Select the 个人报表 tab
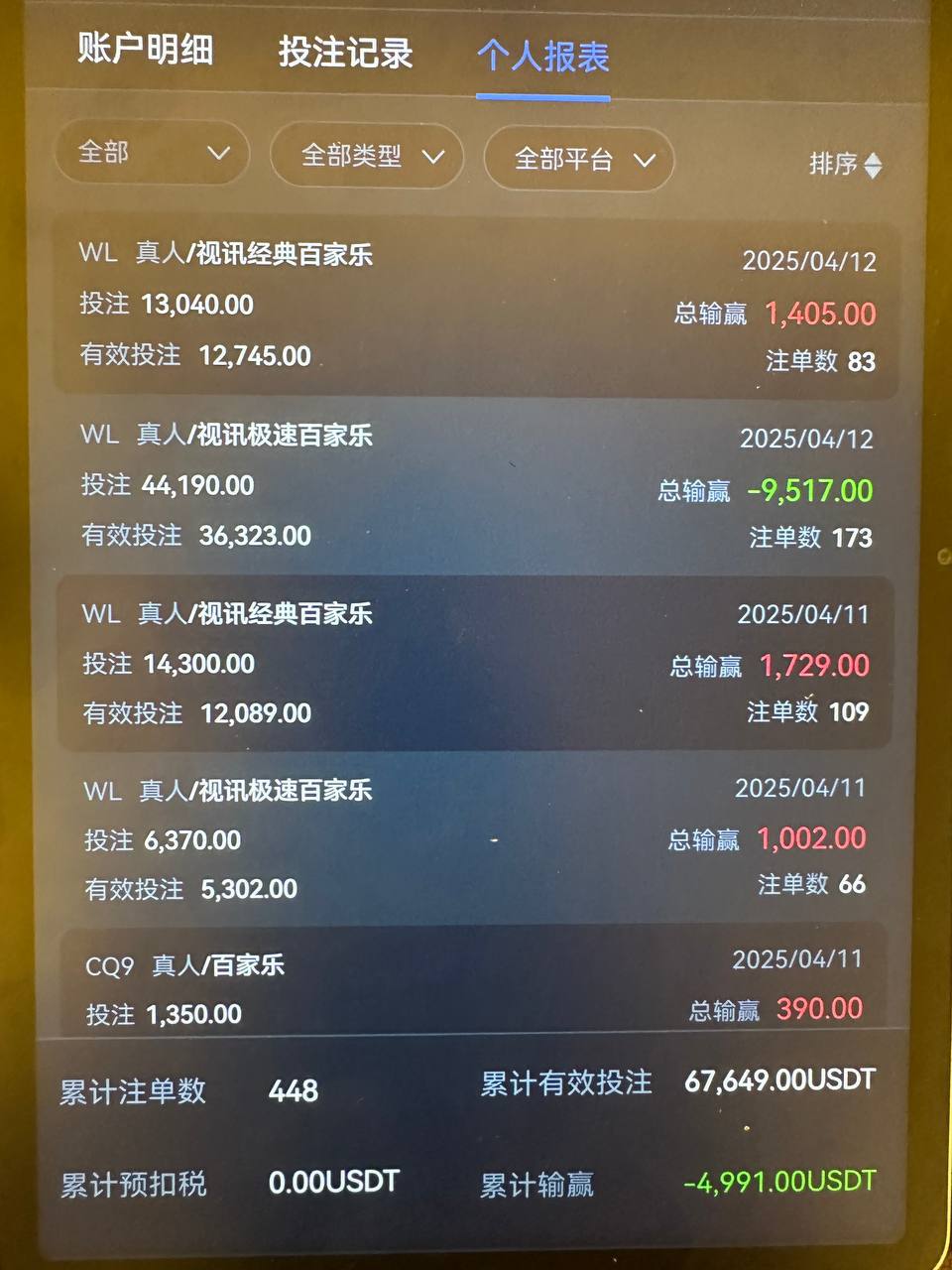952x1270 pixels. pyautogui.click(x=542, y=57)
